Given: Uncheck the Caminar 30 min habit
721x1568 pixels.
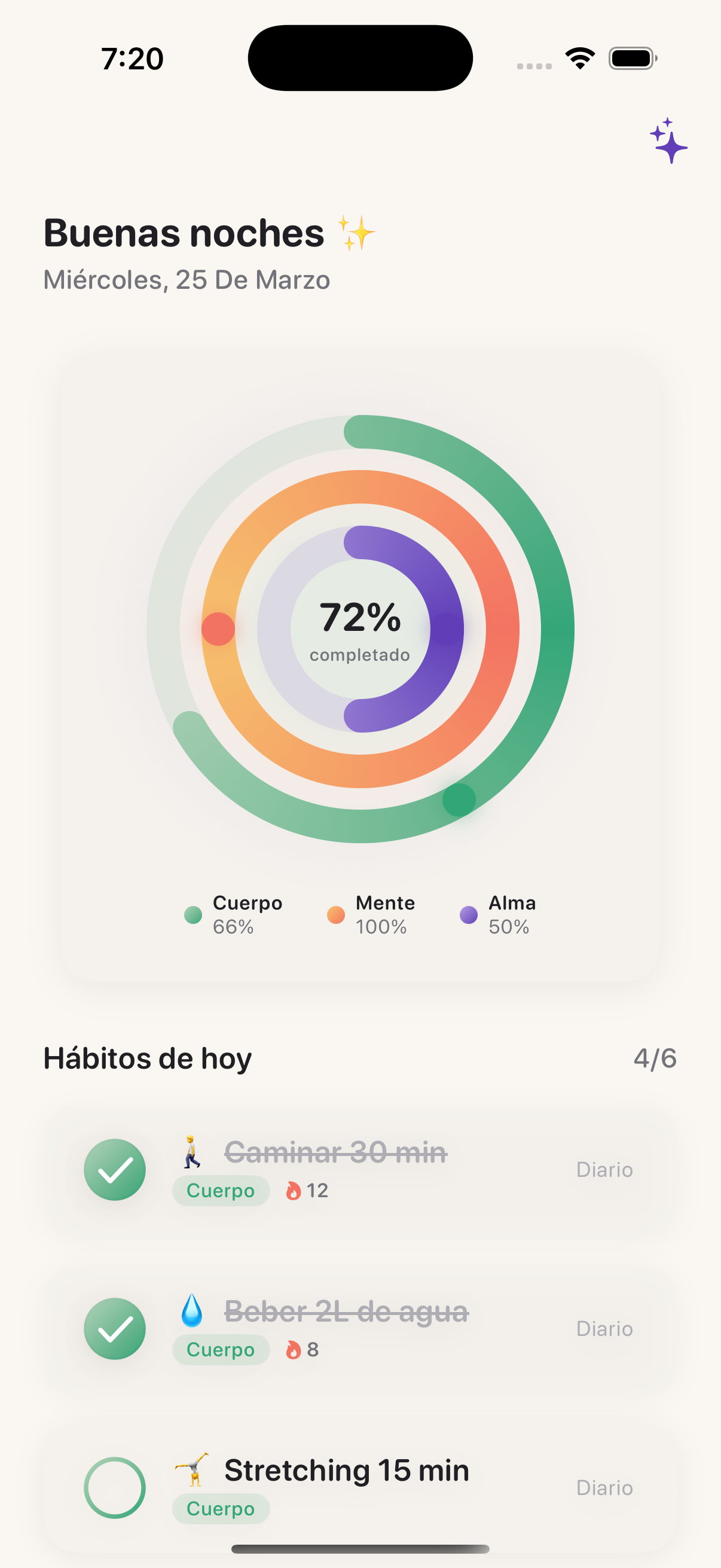Looking at the screenshot, I should (115, 1169).
